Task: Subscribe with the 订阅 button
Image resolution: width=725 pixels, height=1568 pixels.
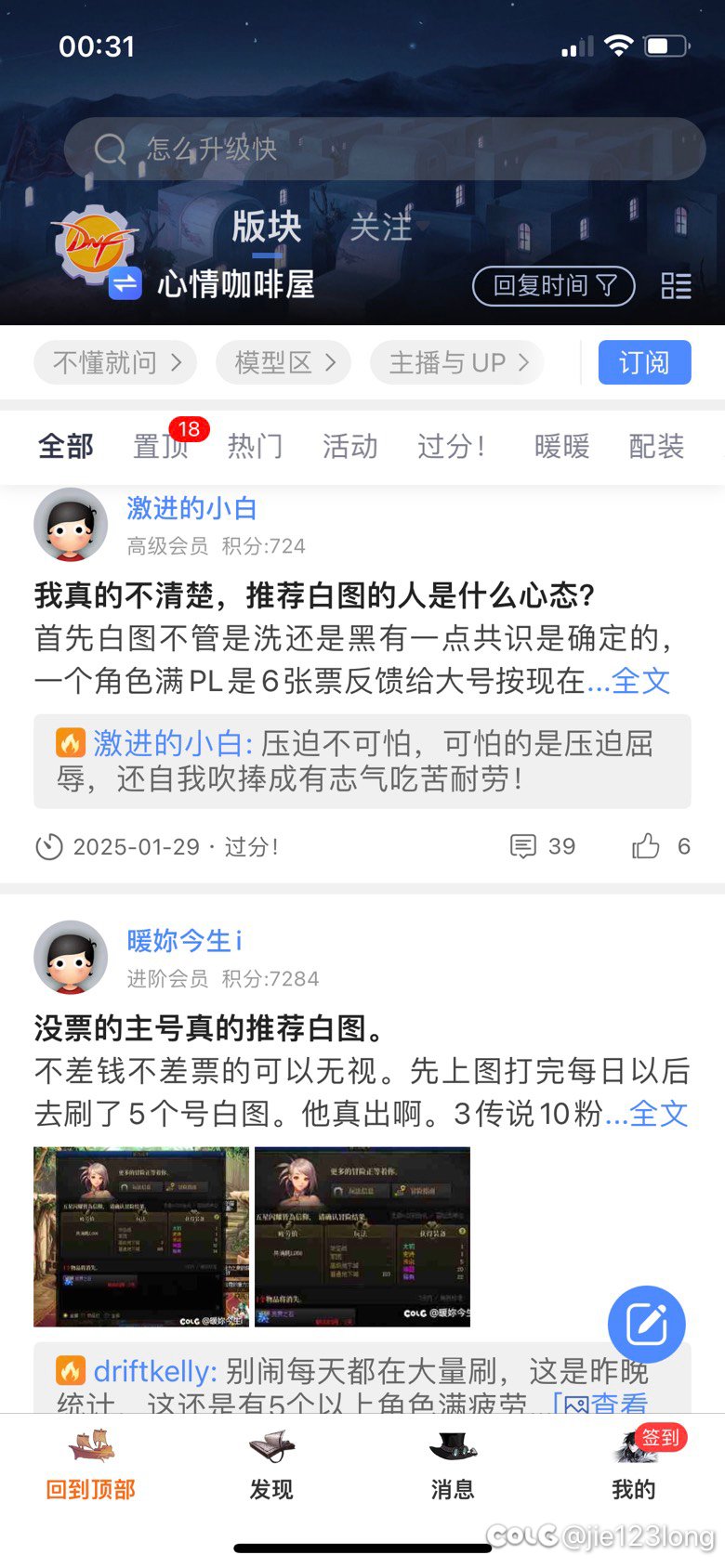Action: (644, 362)
